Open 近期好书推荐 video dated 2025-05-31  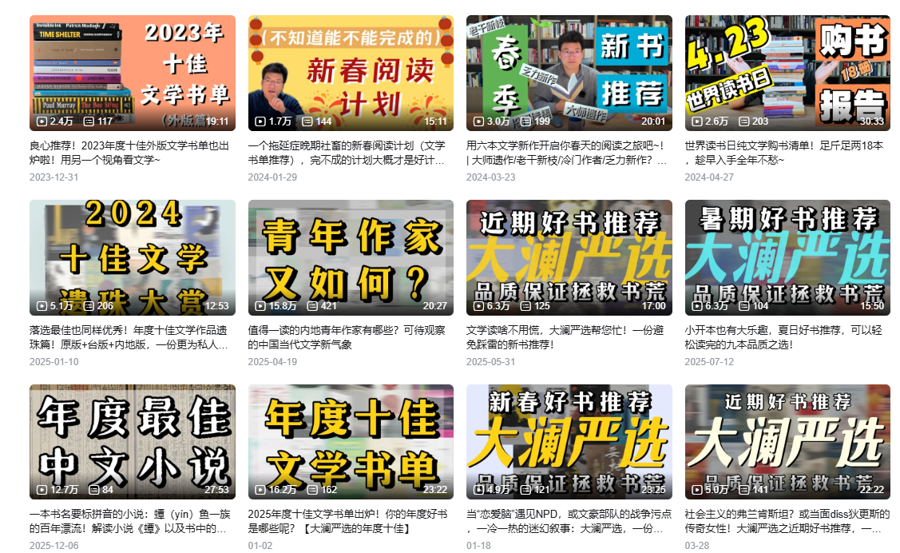click(x=568, y=257)
